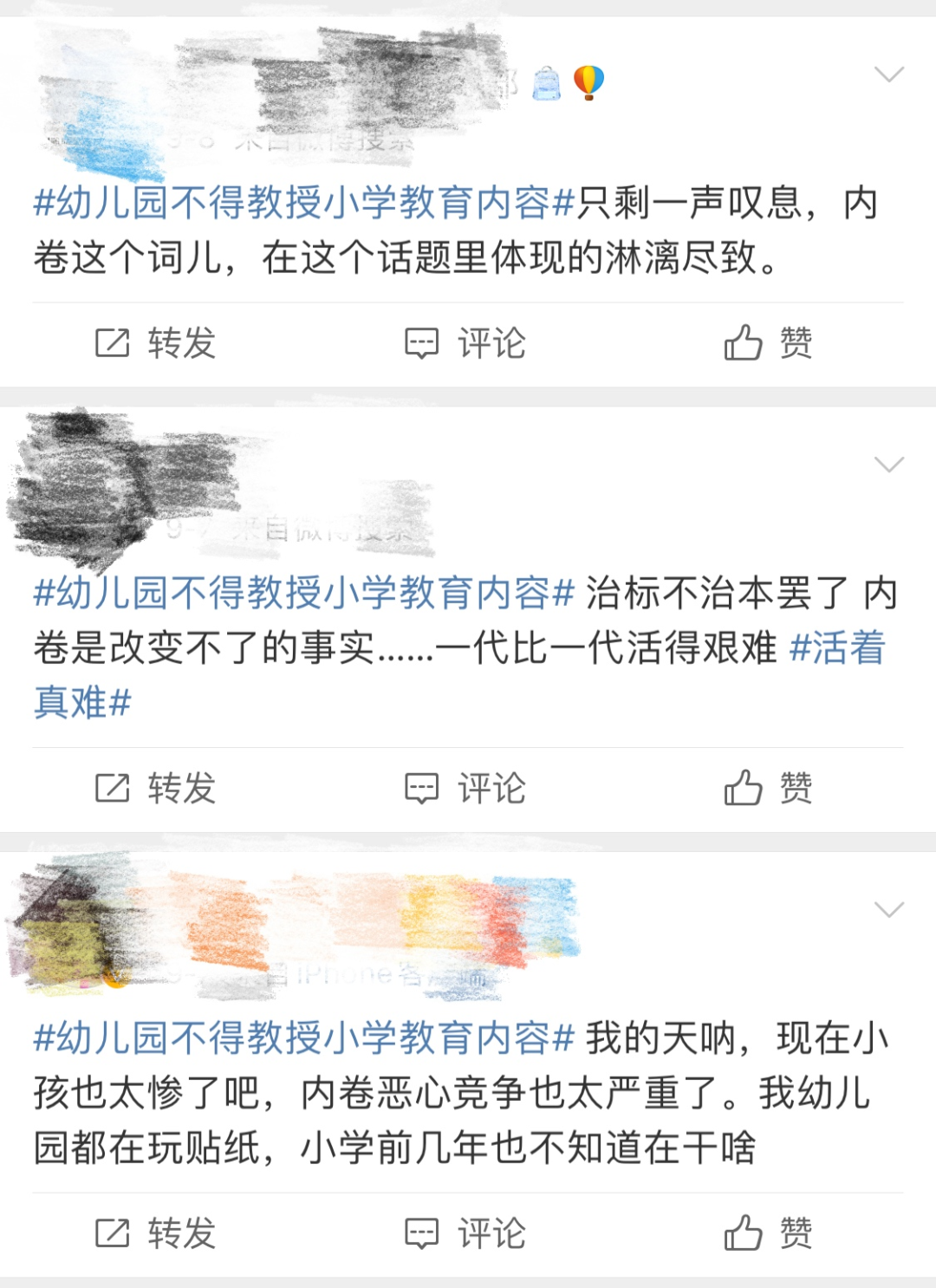Expand the chevron menu on 治标不治本 post
Image resolution: width=936 pixels, height=1288 pixels.
[x=889, y=465]
